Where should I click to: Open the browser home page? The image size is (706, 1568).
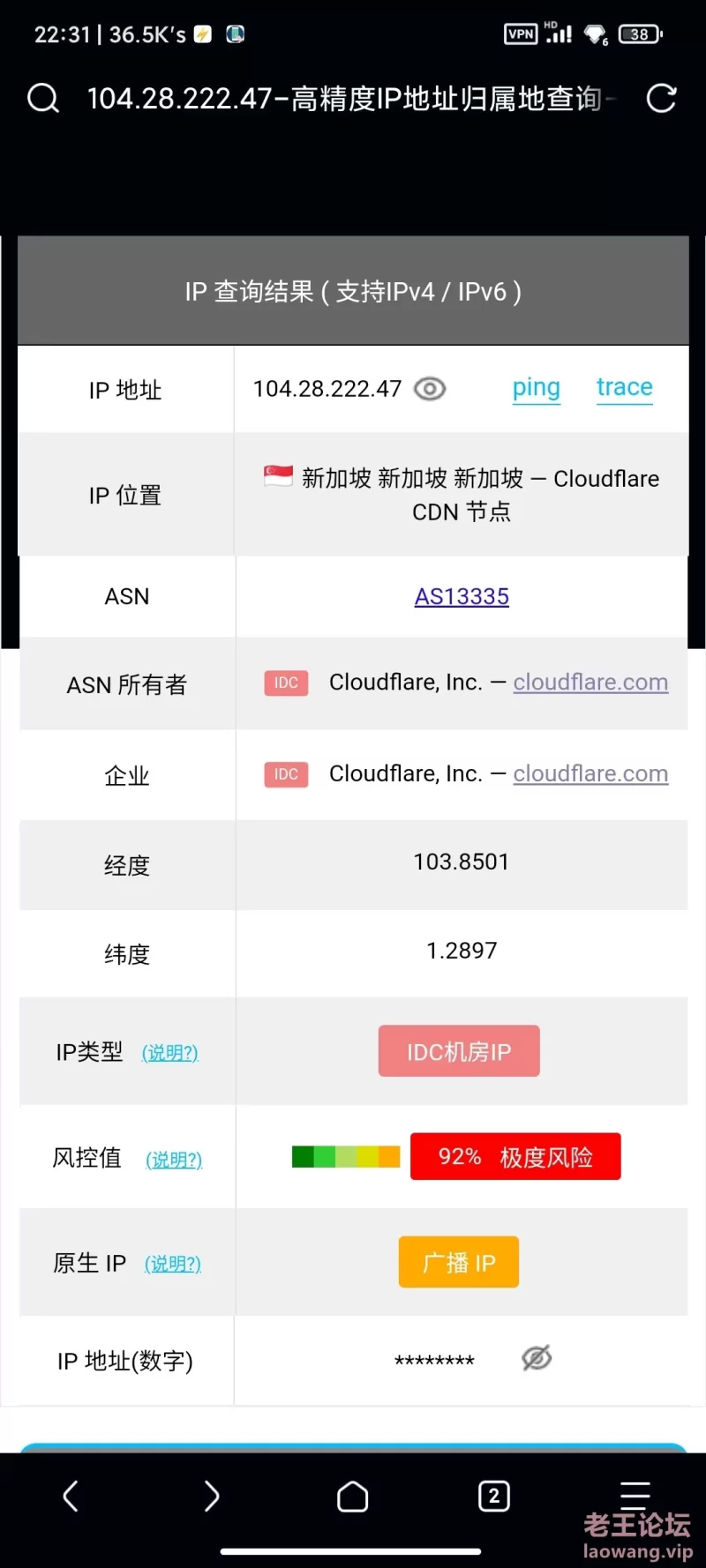pos(353,1496)
